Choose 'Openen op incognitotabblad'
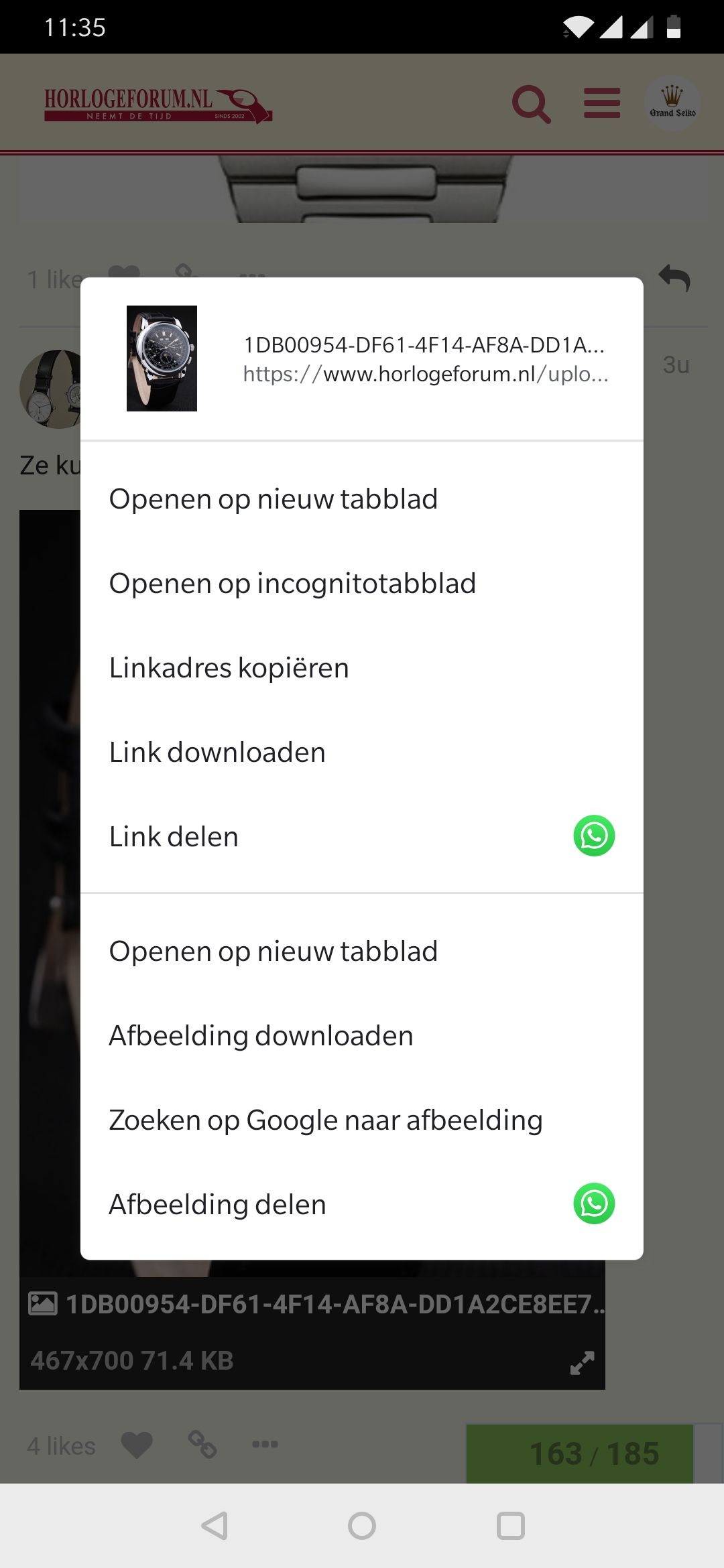 tap(362, 584)
